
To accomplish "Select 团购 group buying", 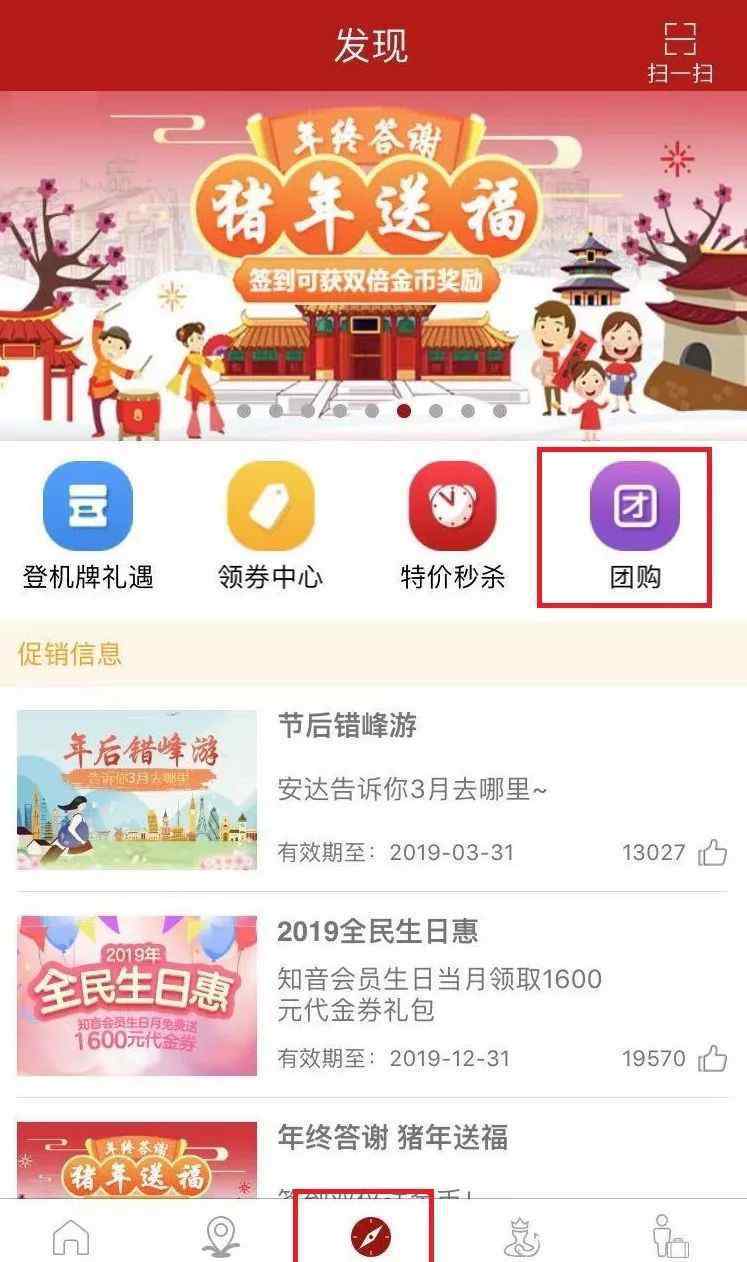I will tap(635, 526).
